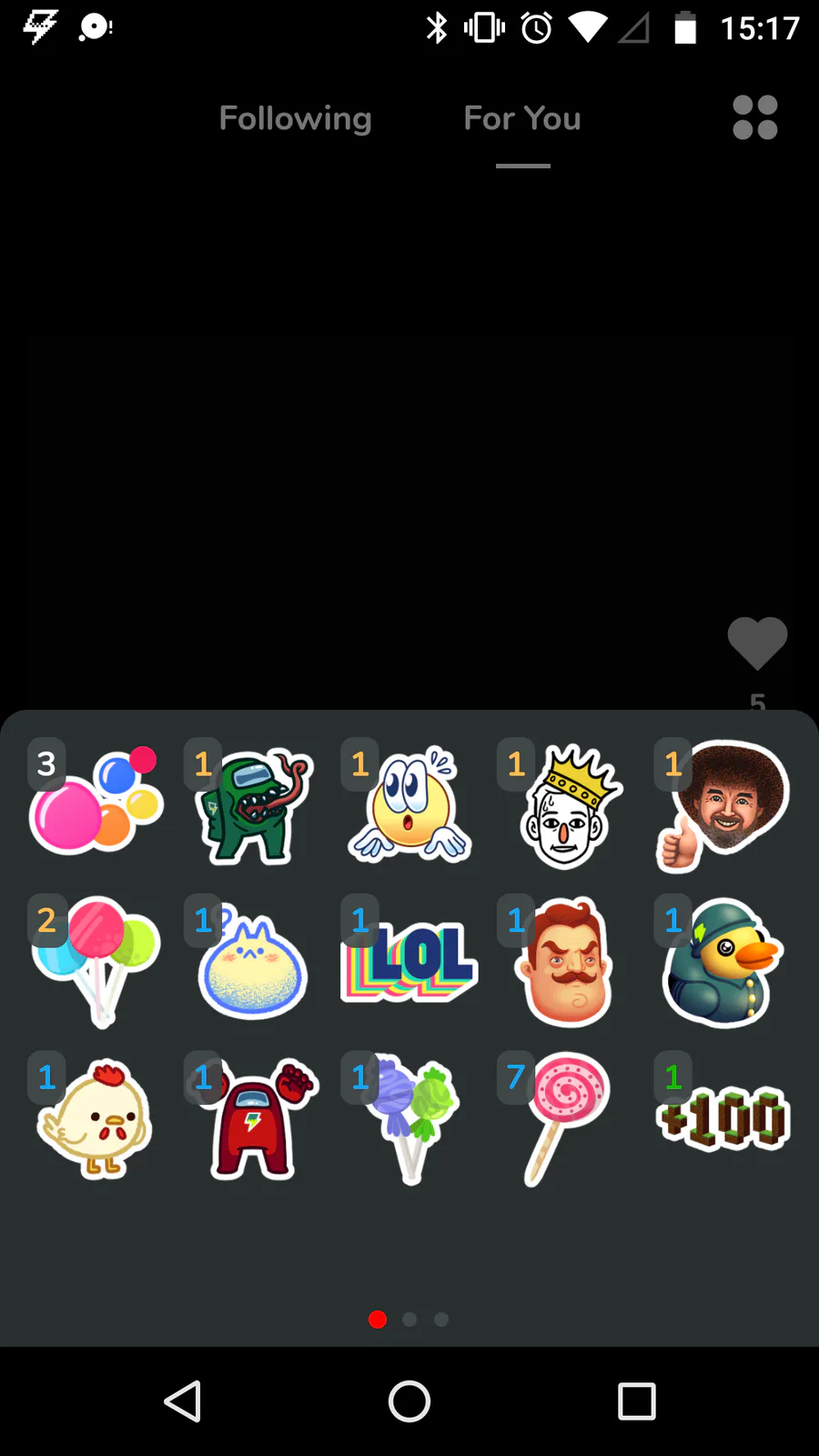Image resolution: width=819 pixels, height=1456 pixels.
Task: Go back using the system back button
Action: (182, 1401)
